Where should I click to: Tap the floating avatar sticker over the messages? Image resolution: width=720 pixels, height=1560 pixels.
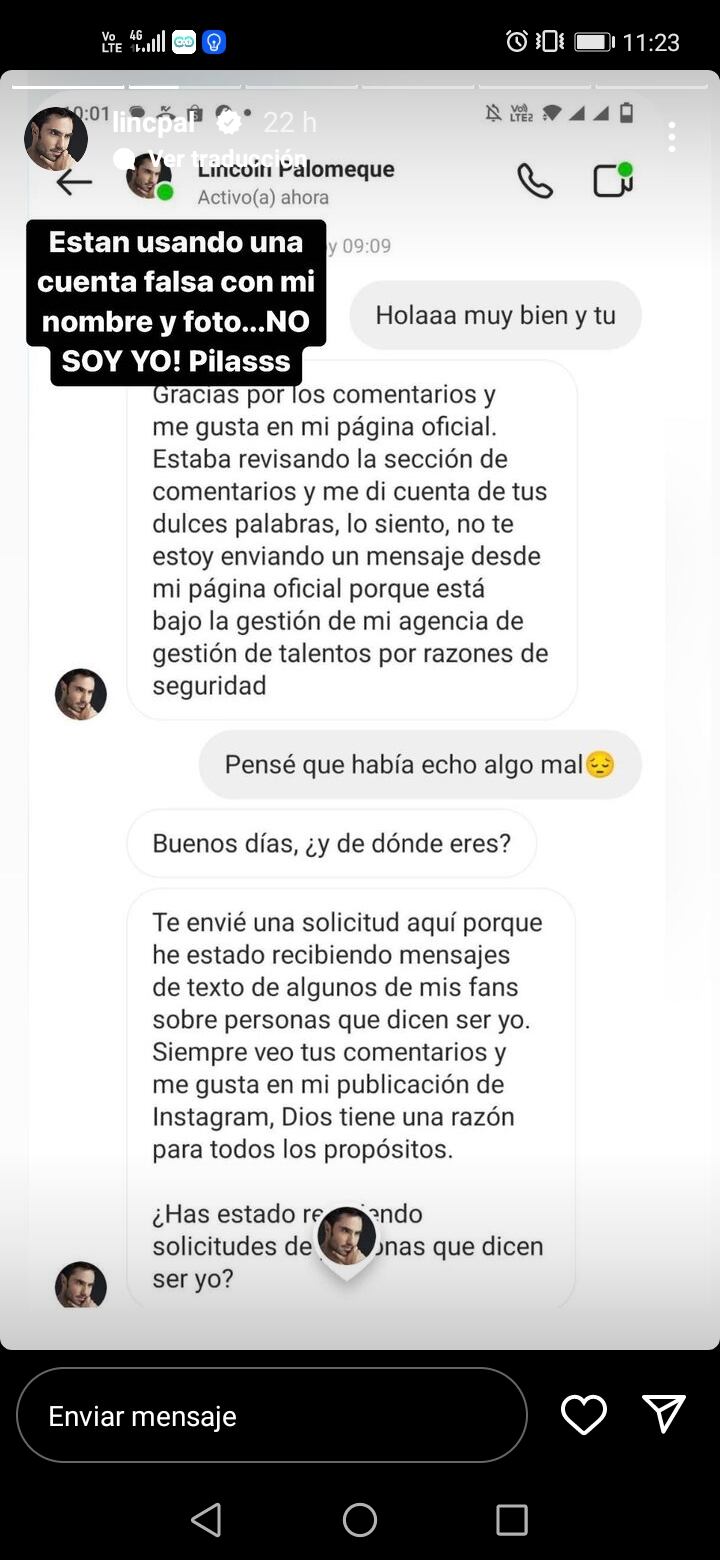[x=347, y=1237]
